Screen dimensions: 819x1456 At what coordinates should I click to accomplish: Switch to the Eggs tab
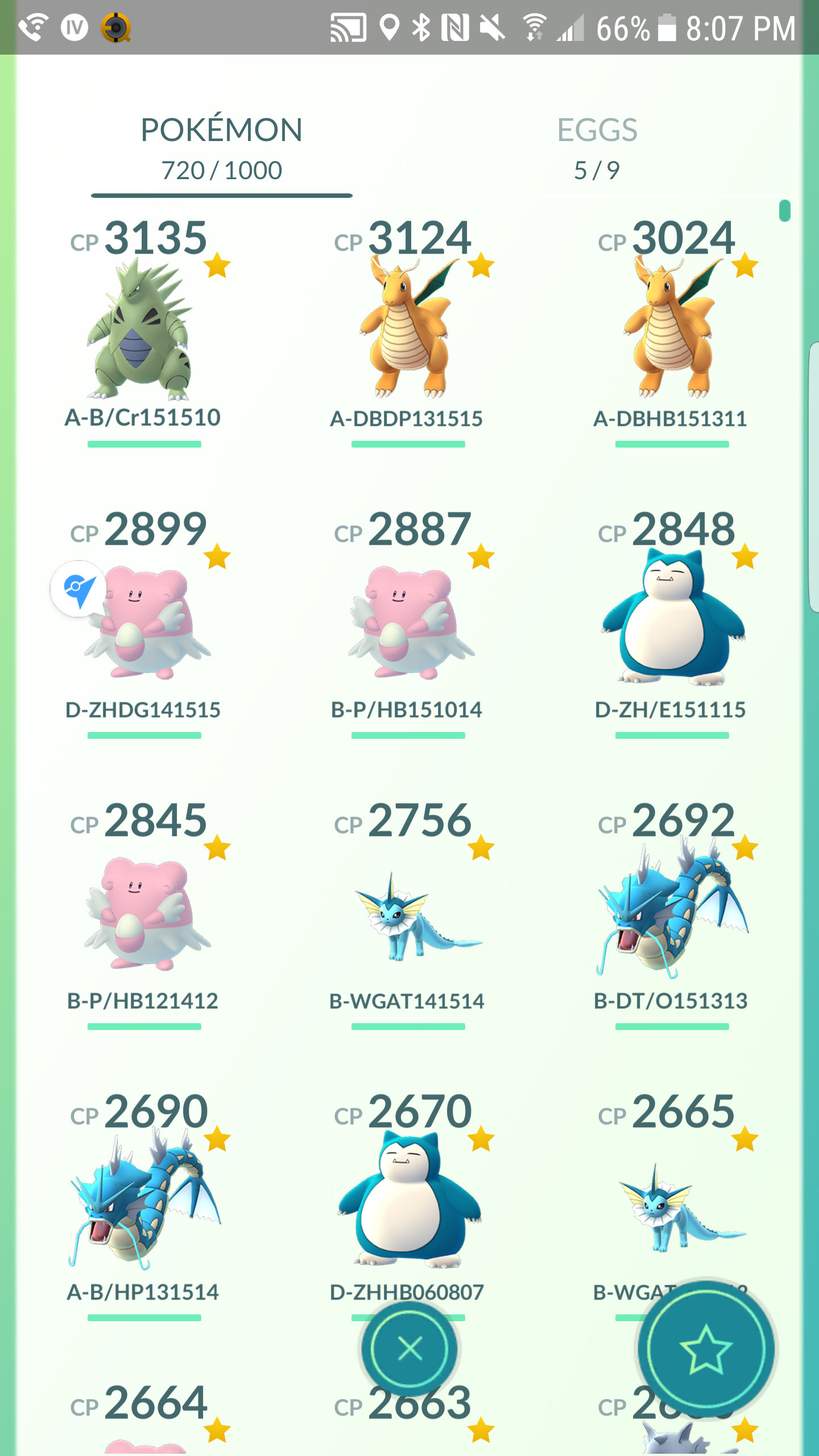click(x=597, y=148)
